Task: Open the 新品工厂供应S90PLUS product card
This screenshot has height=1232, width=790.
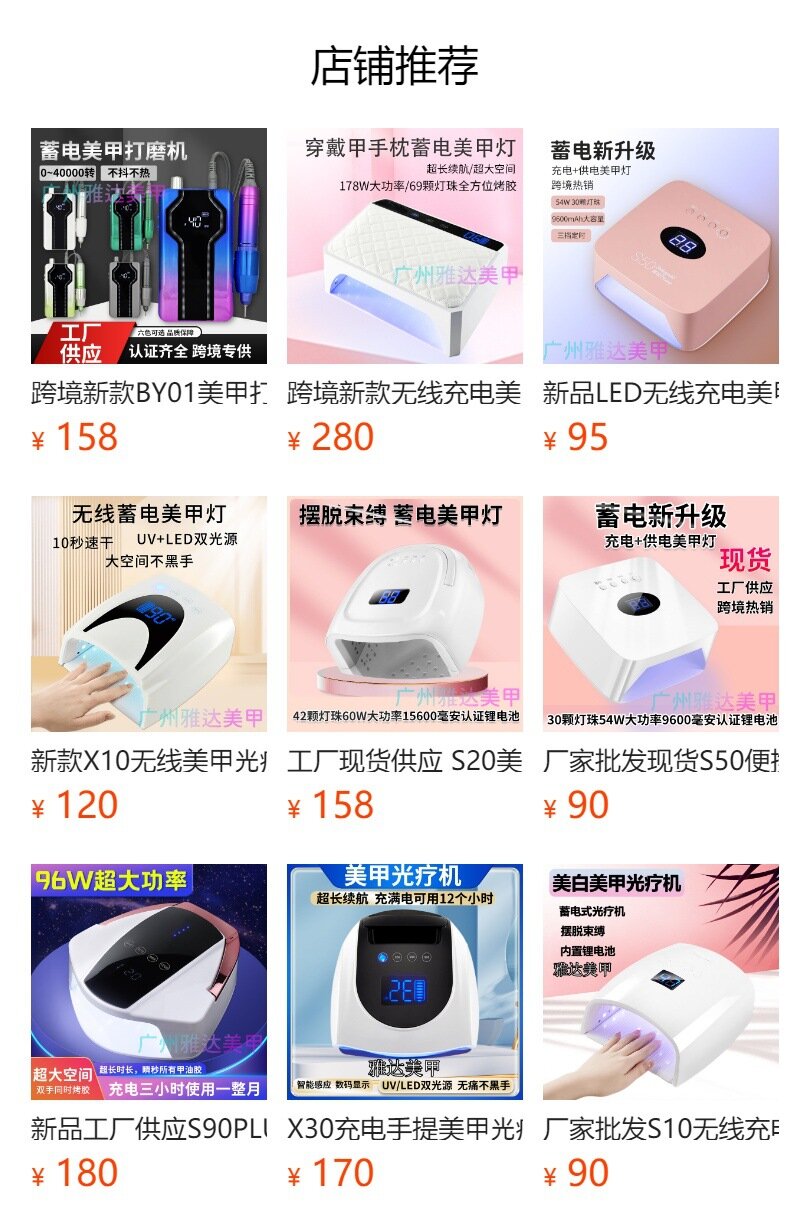Action: point(148,982)
